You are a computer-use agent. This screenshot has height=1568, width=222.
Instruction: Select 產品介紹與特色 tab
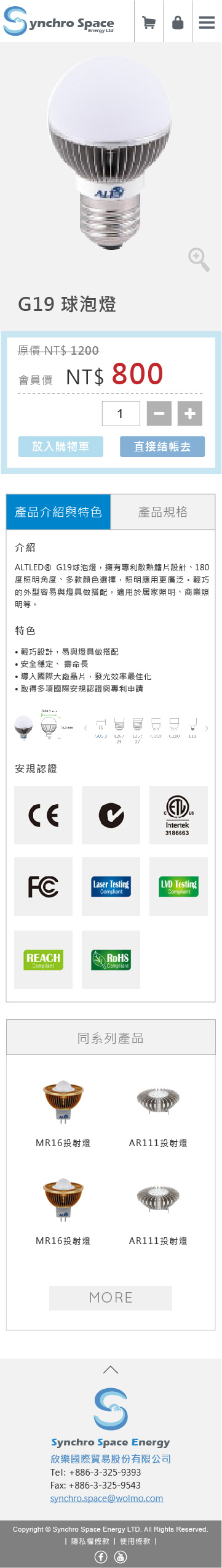point(58,512)
